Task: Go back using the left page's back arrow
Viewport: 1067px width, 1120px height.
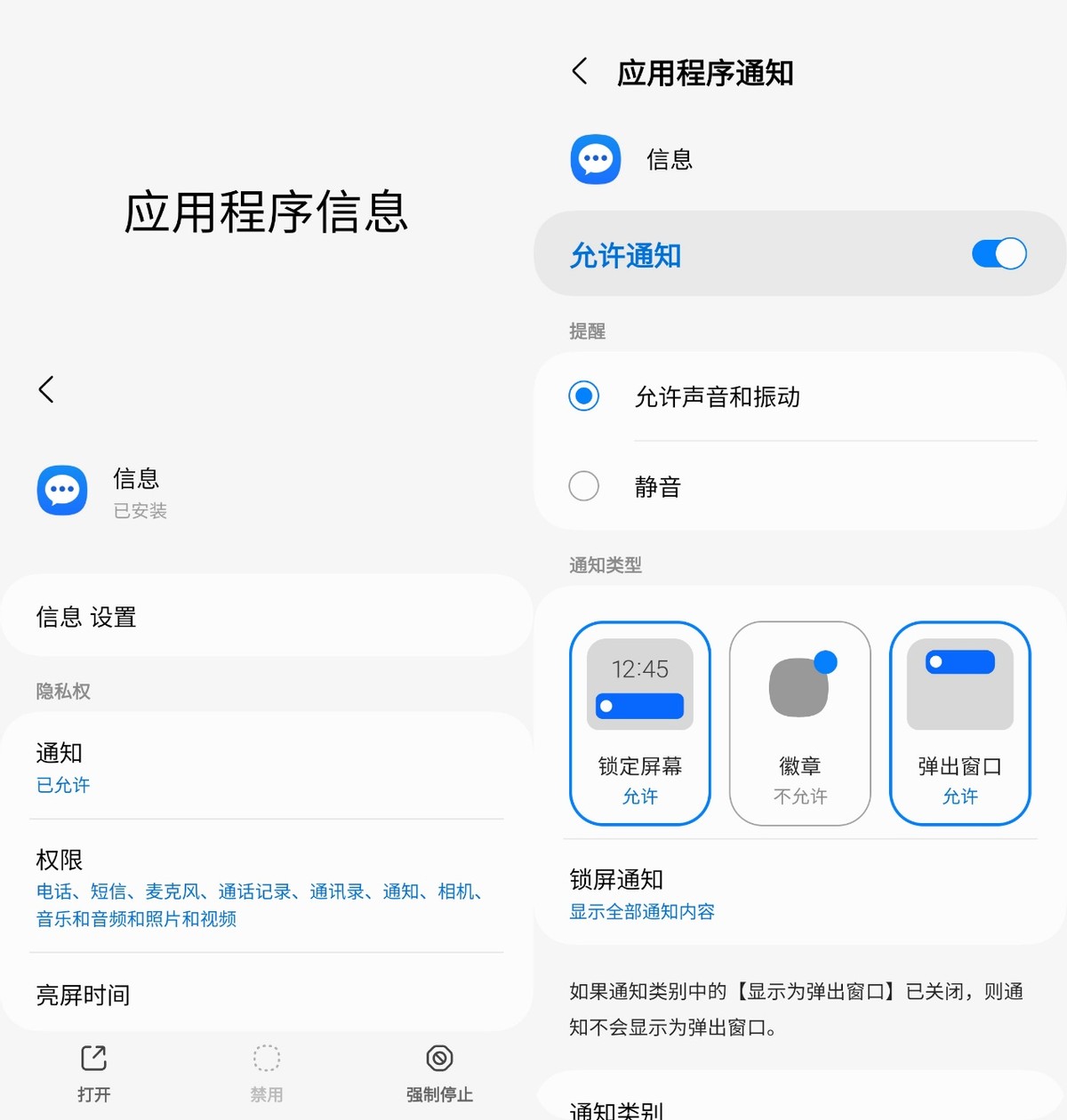Action: click(x=45, y=388)
